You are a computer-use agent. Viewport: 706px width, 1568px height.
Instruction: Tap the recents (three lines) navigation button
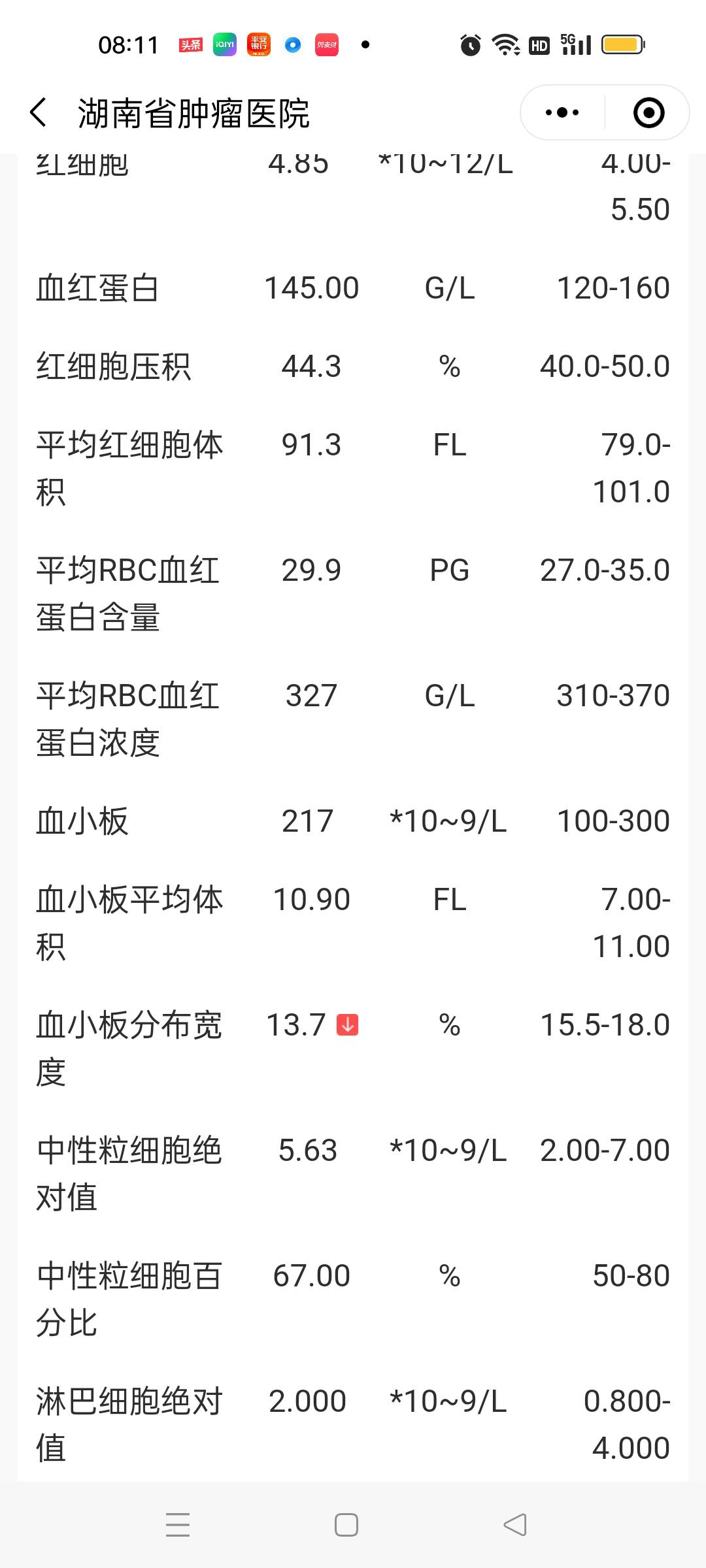click(x=176, y=1524)
